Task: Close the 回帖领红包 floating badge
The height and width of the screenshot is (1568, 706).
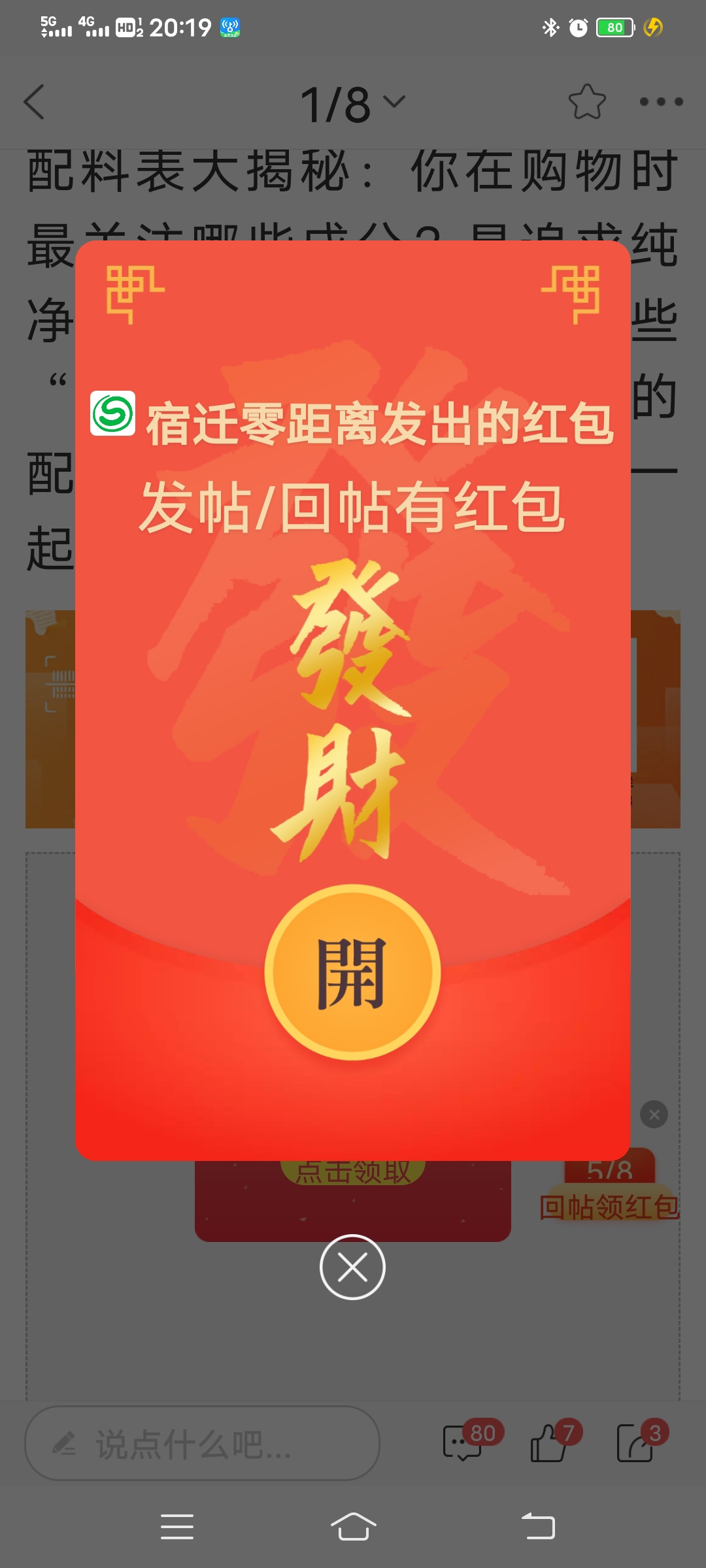Action: (x=654, y=1115)
